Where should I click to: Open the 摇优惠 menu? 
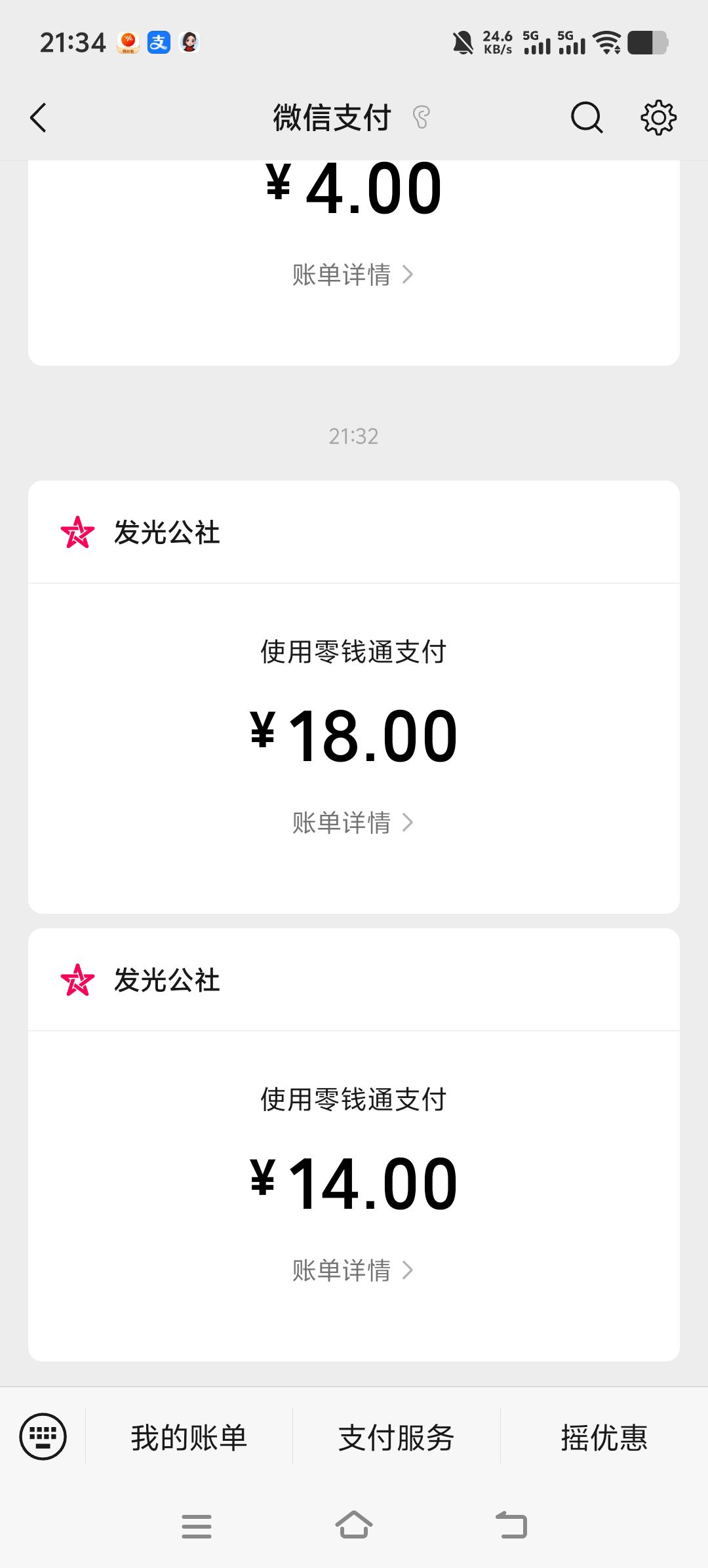click(x=604, y=1438)
